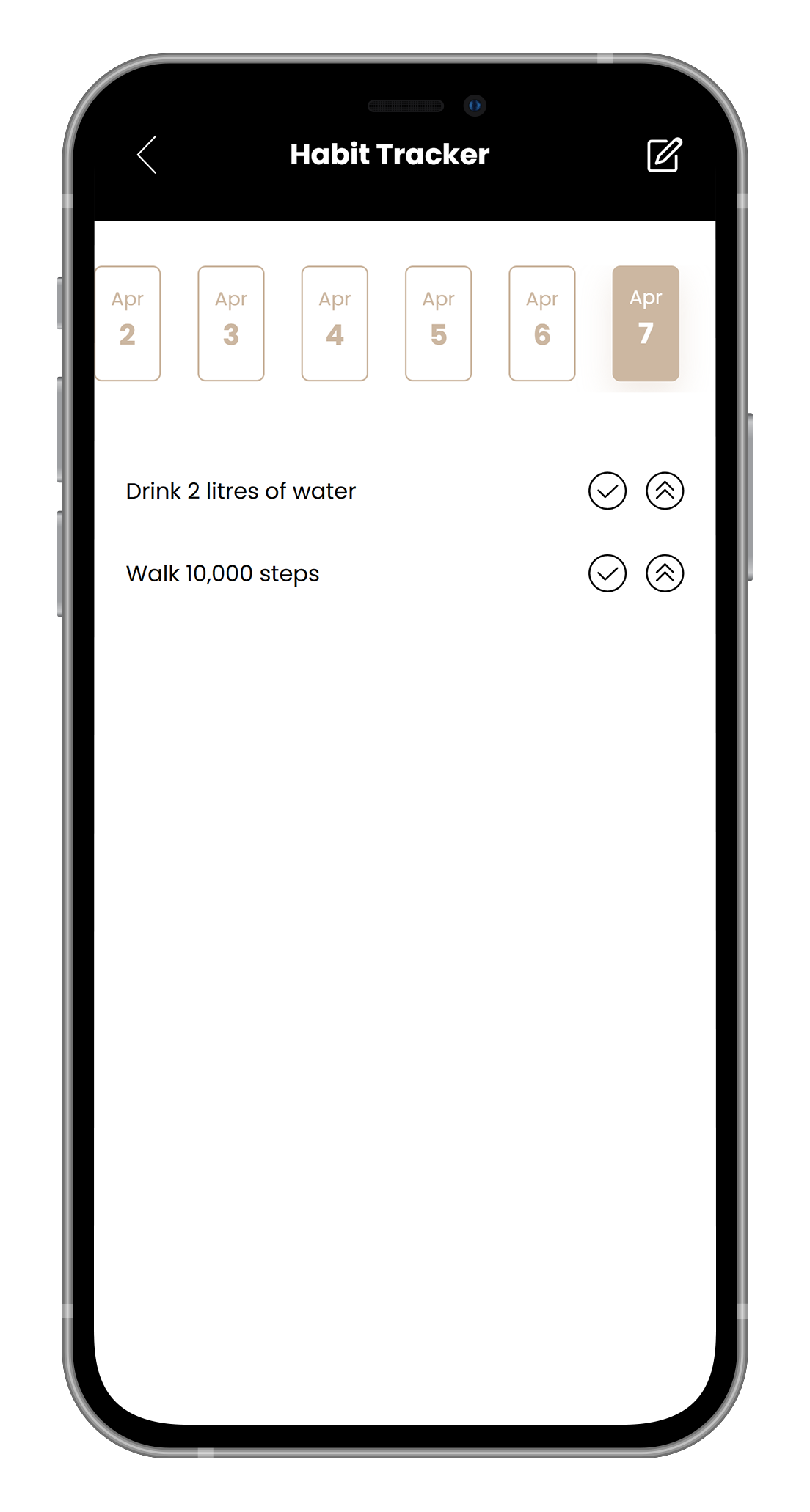The height and width of the screenshot is (1512, 810).
Task: Mark Drink 2 litres of water done
Action: tap(607, 491)
